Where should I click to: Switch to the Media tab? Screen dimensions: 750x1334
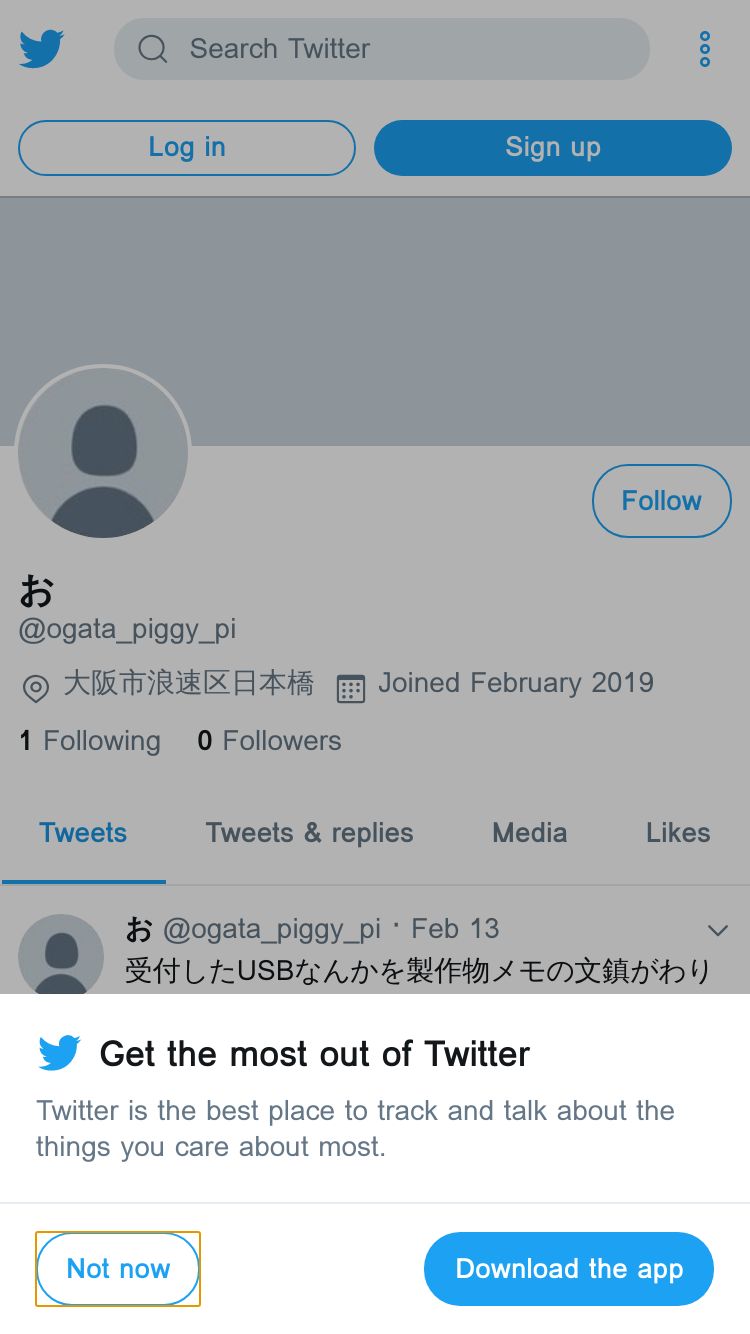coord(529,833)
